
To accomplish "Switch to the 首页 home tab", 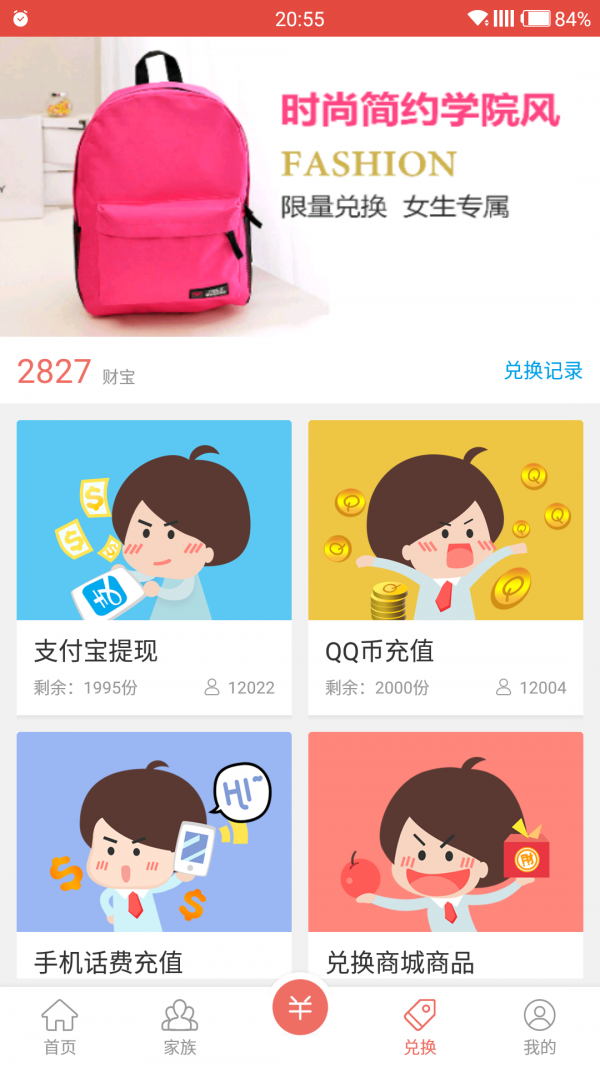I will (x=60, y=1027).
